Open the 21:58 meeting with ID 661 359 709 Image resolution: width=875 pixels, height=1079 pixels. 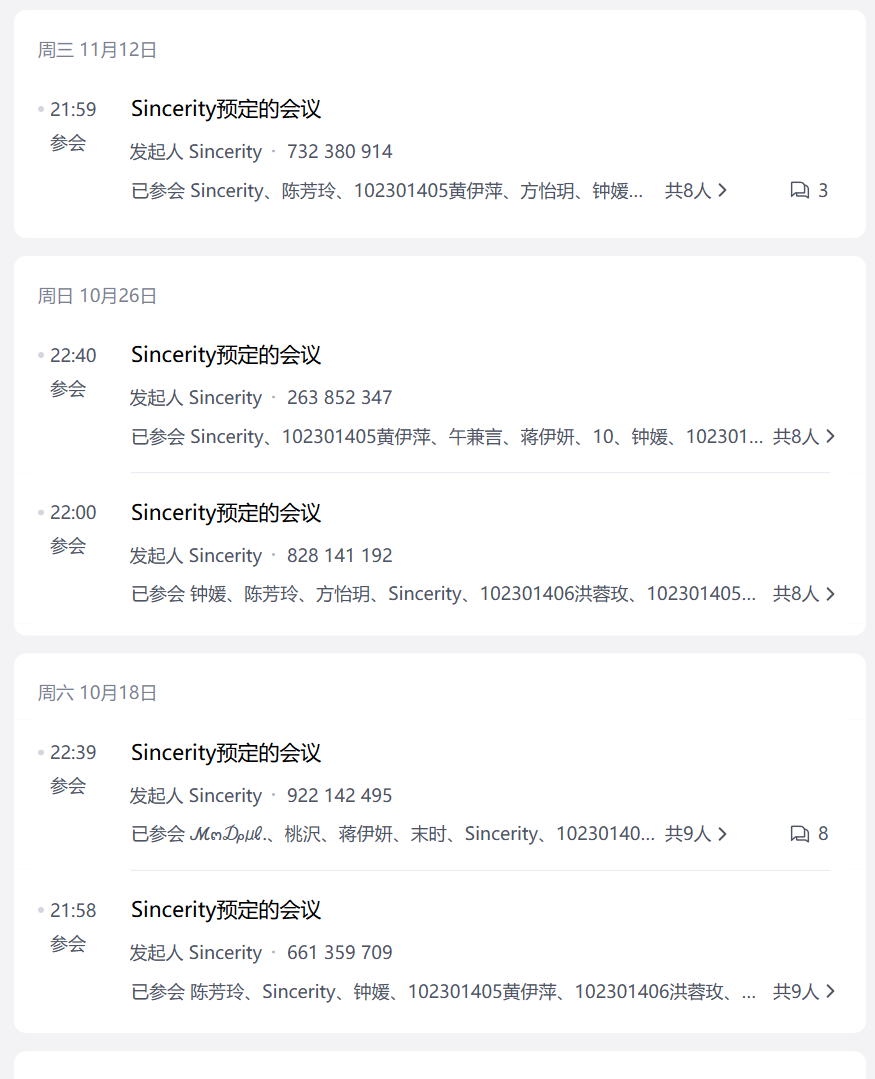tap(226, 910)
